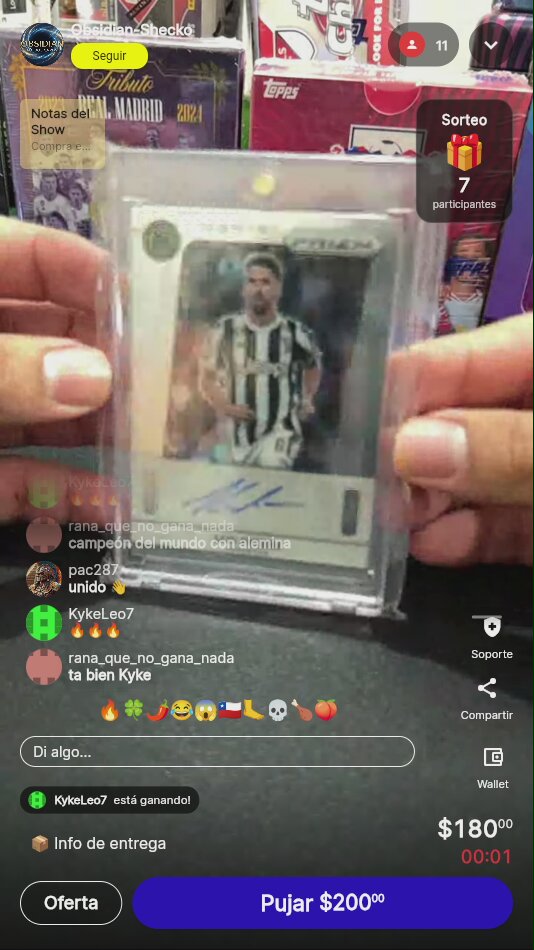This screenshot has width=534, height=950.
Task: Open Notas del Show card
Action: tap(62, 133)
